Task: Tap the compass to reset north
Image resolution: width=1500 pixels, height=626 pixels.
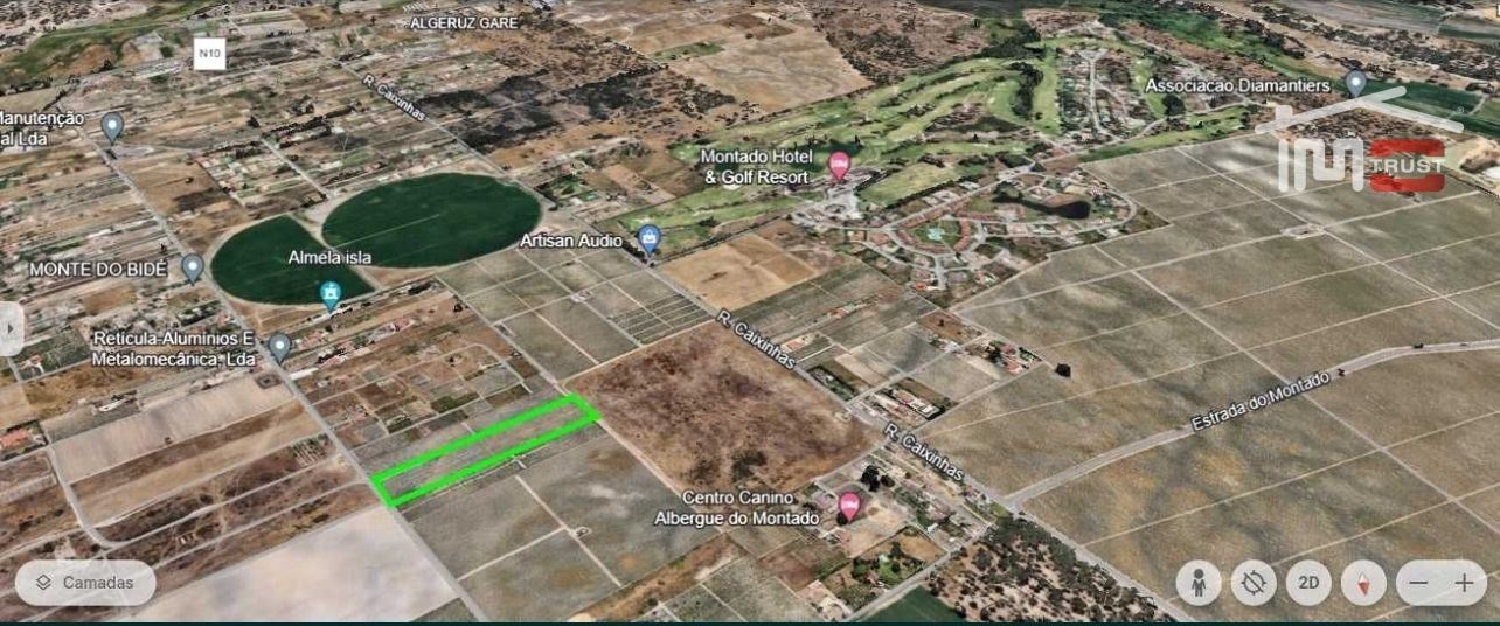Action: pyautogui.click(x=1363, y=583)
